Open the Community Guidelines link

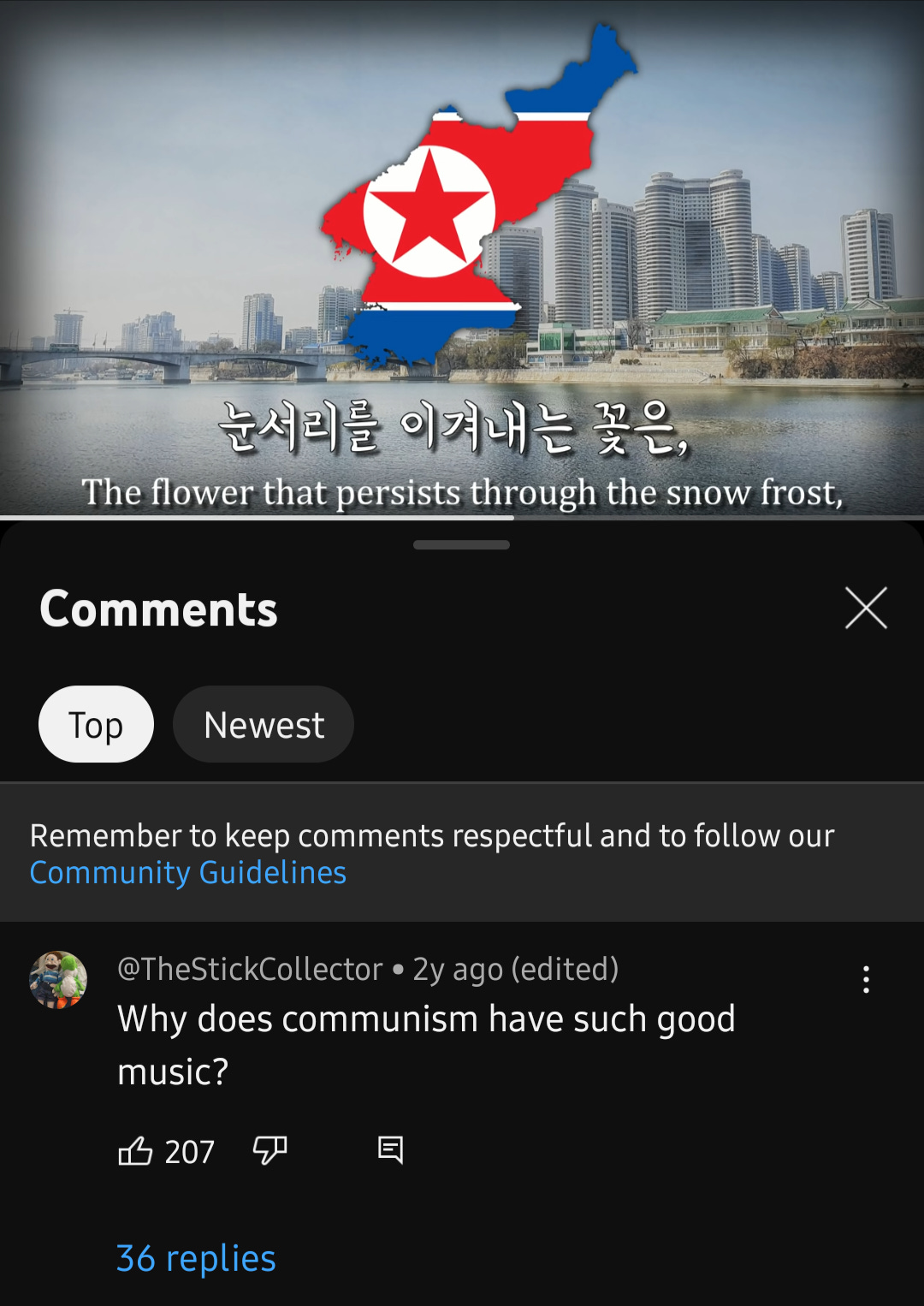(188, 873)
